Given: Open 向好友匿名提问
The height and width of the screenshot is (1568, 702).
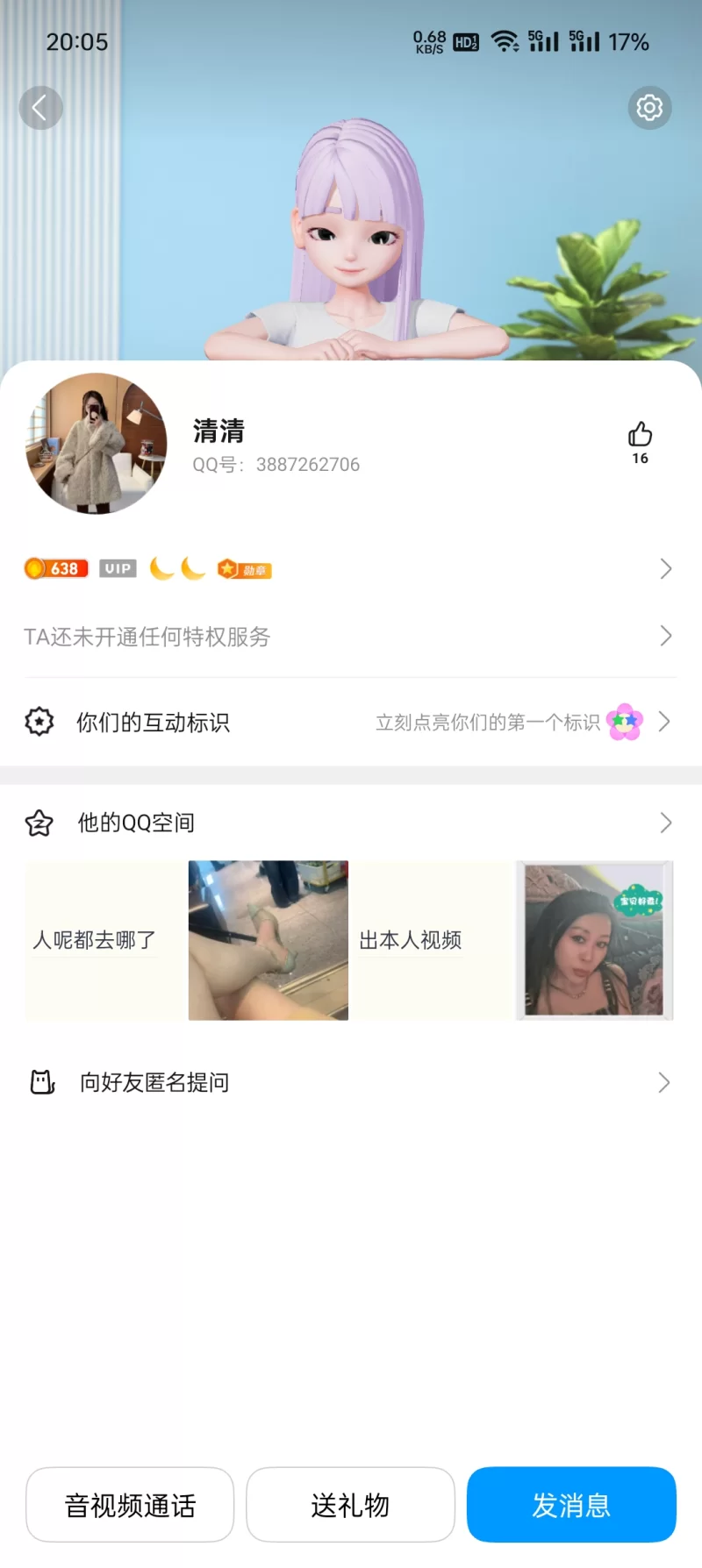Looking at the screenshot, I should pos(349,1083).
